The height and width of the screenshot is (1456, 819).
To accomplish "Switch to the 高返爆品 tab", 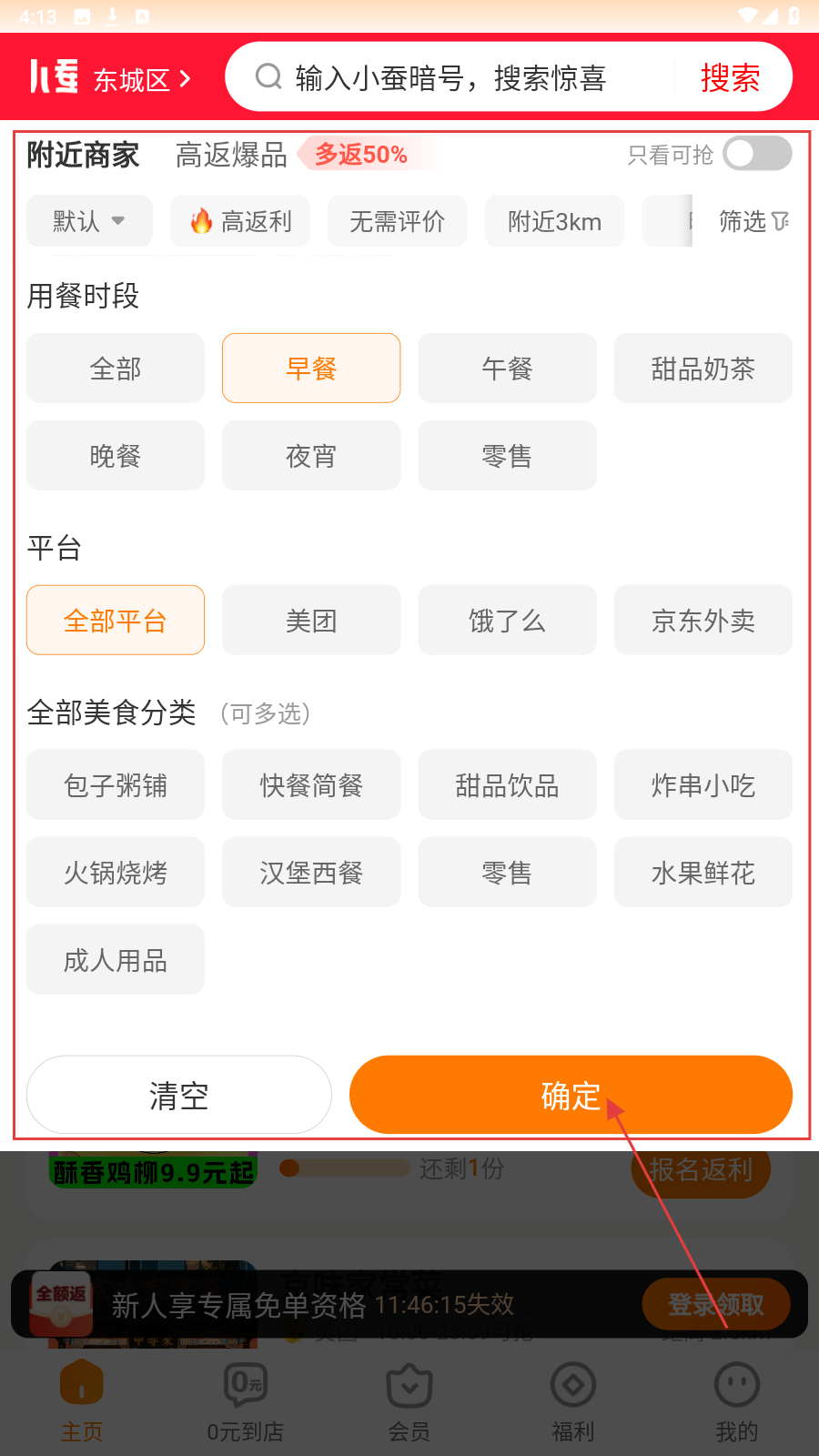I will coord(231,155).
